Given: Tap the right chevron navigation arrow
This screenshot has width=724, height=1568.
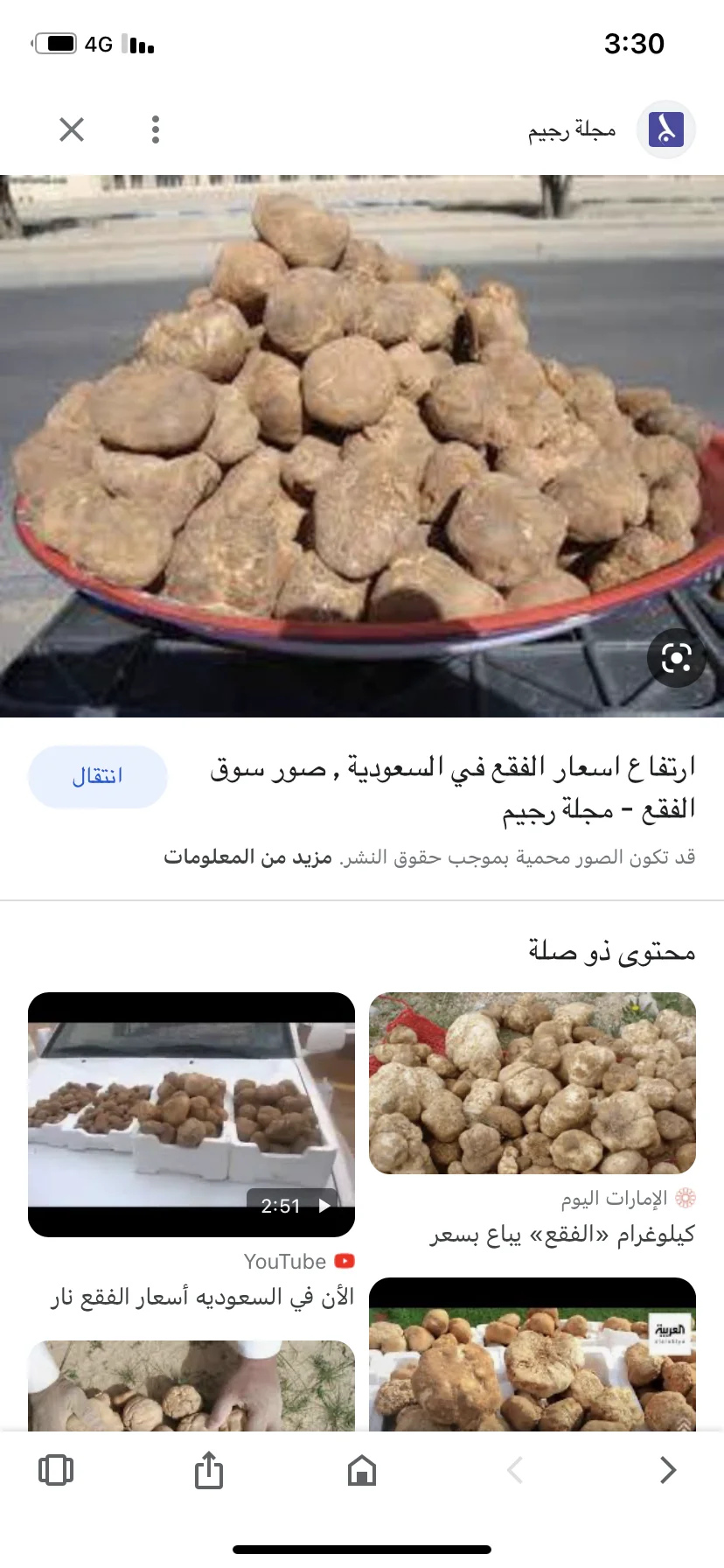Looking at the screenshot, I should point(668,1470).
